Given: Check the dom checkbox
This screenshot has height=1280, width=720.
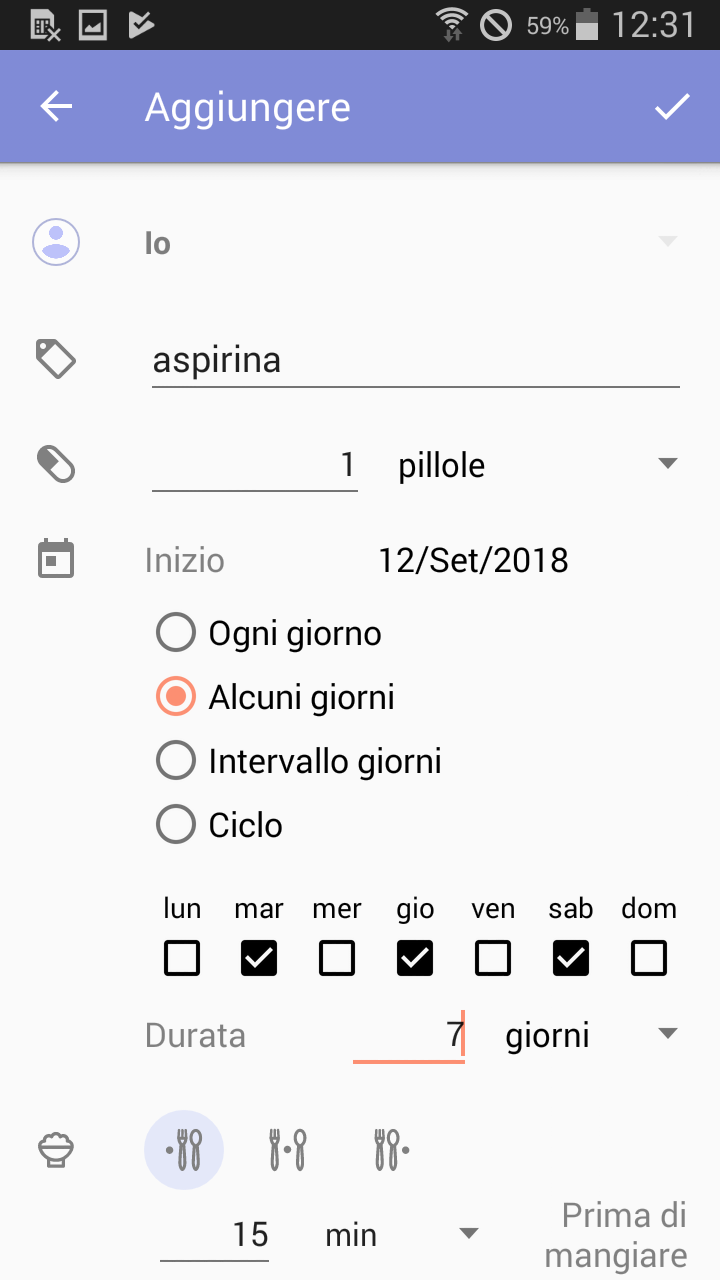Looking at the screenshot, I should [649, 959].
